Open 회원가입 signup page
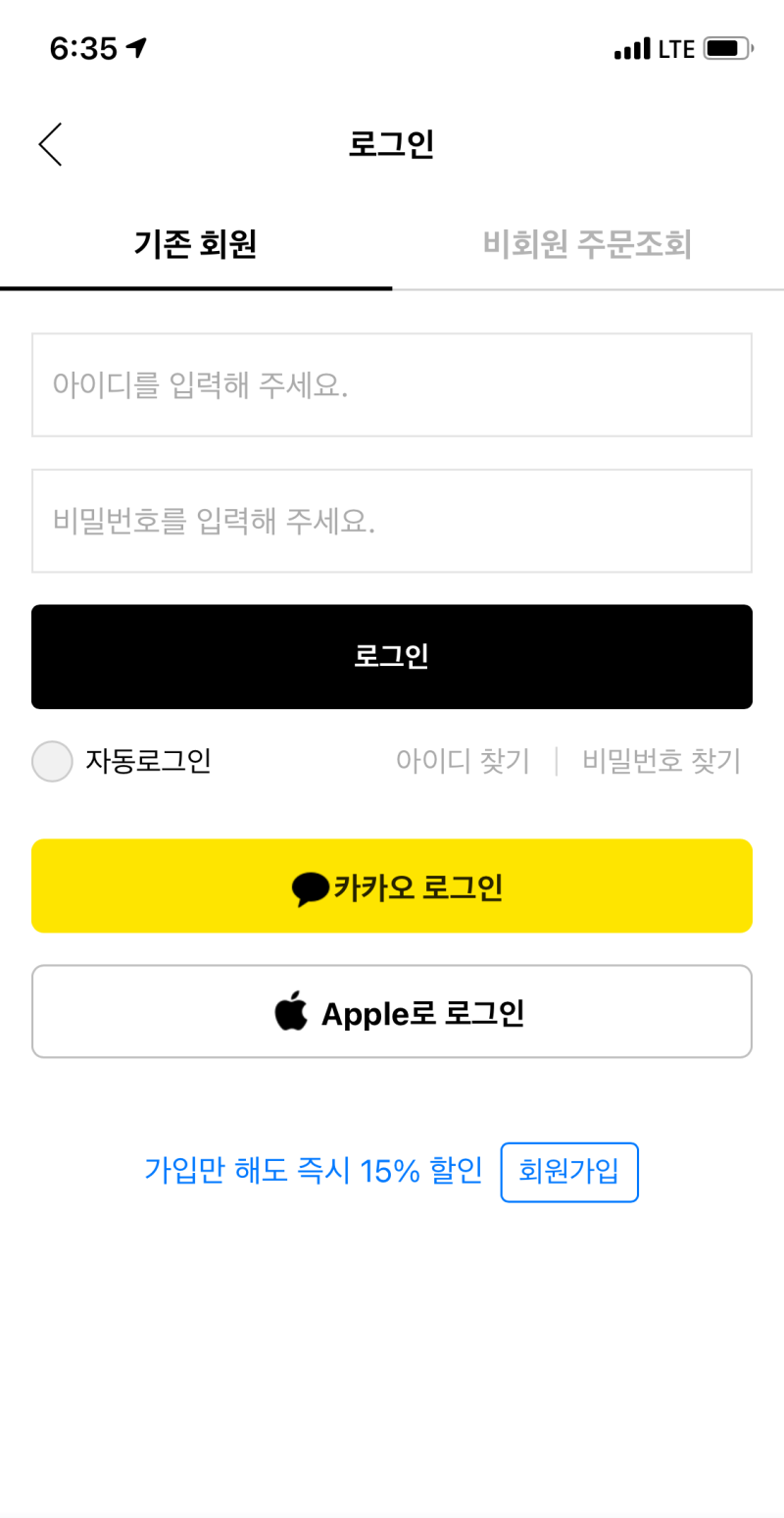The image size is (784, 1518). (569, 1172)
